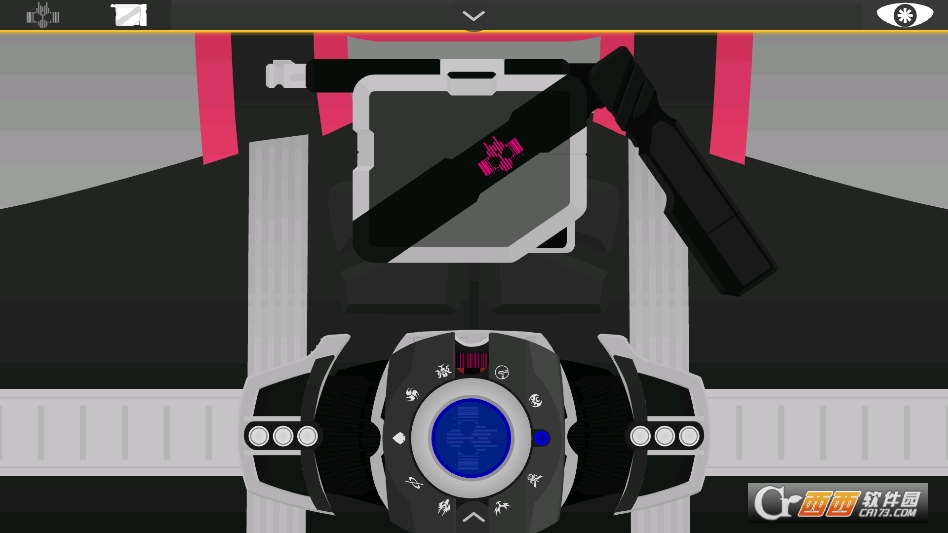Expand the top panel with down chevron
948x533 pixels.
click(x=474, y=15)
